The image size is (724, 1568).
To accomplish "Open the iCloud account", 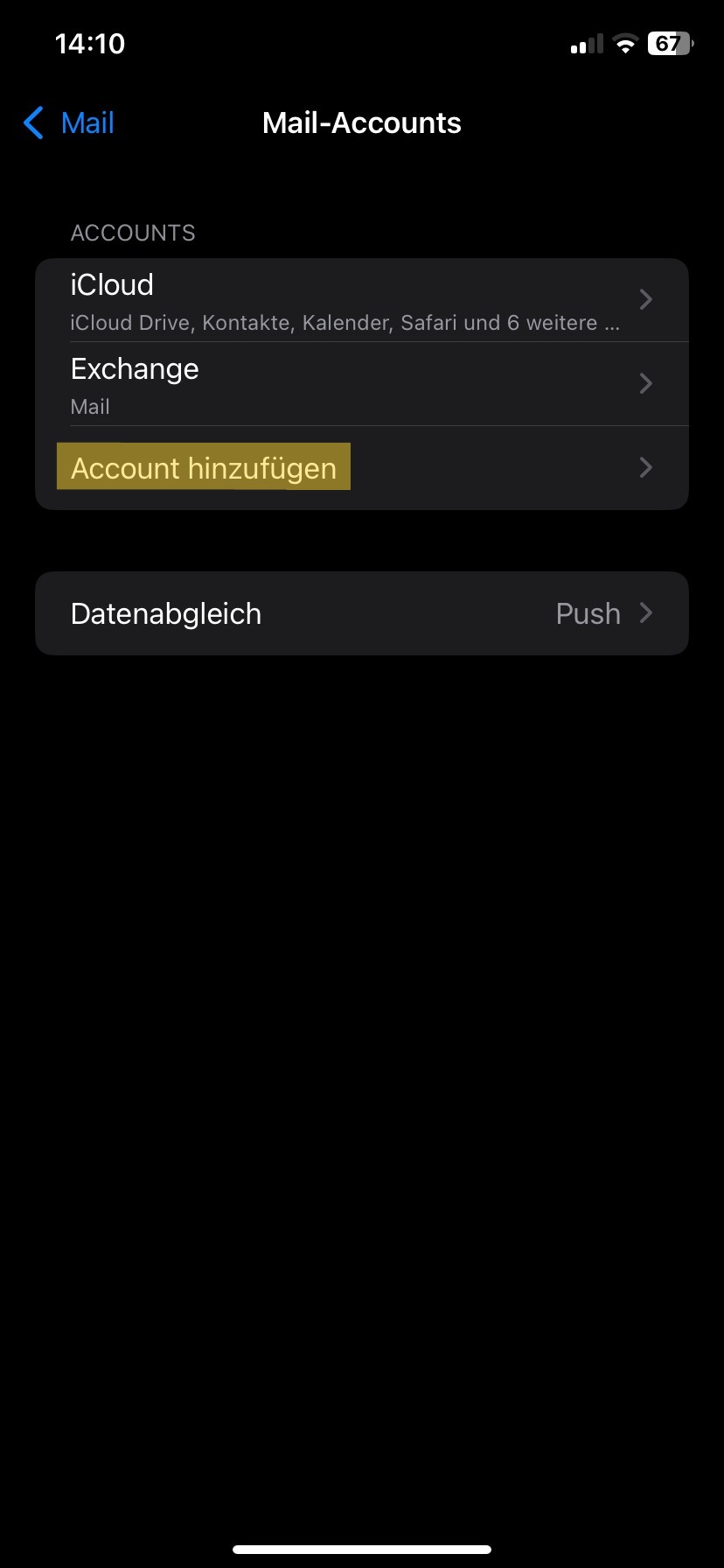I will (361, 300).
